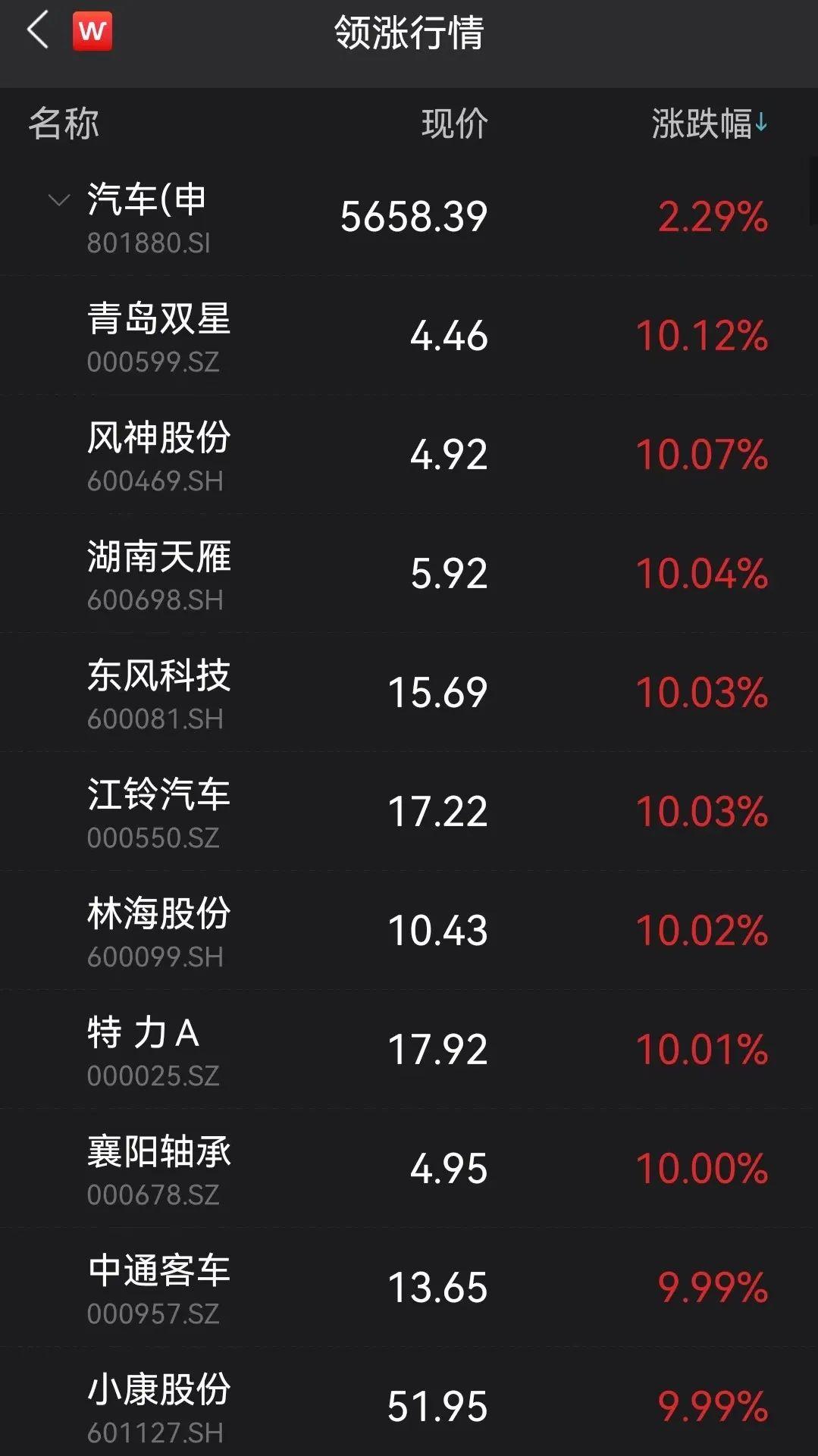Open the 青岛双星 stock row

click(409, 336)
